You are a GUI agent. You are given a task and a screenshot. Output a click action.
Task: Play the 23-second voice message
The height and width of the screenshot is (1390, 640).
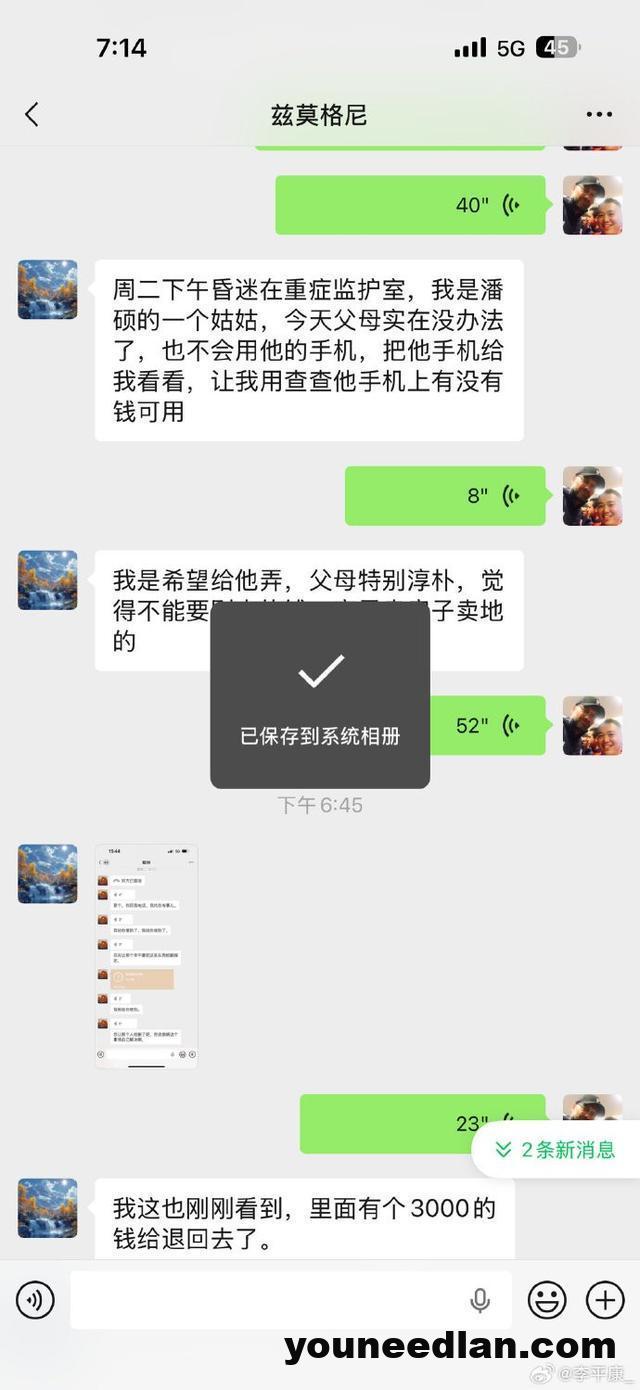[400, 1124]
